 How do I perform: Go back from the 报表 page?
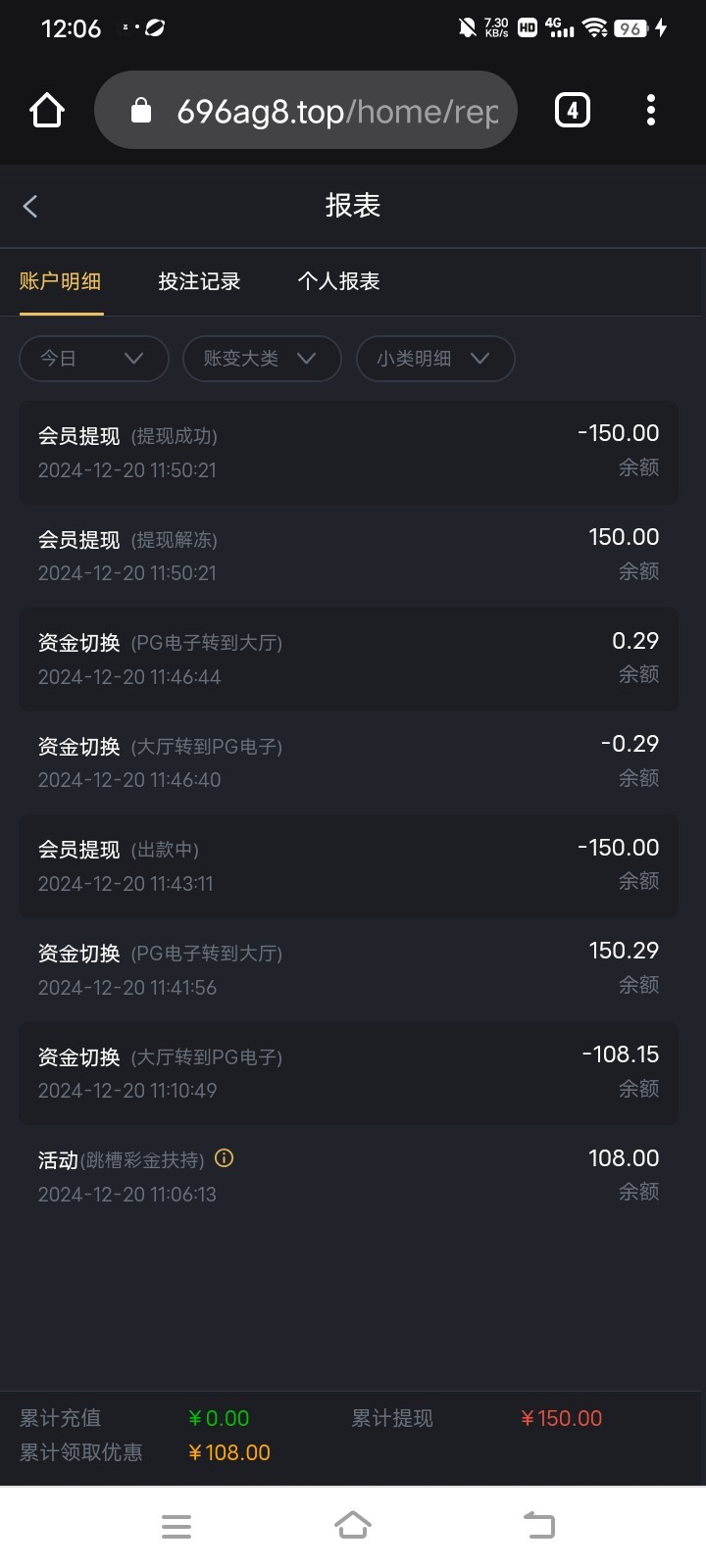30,206
